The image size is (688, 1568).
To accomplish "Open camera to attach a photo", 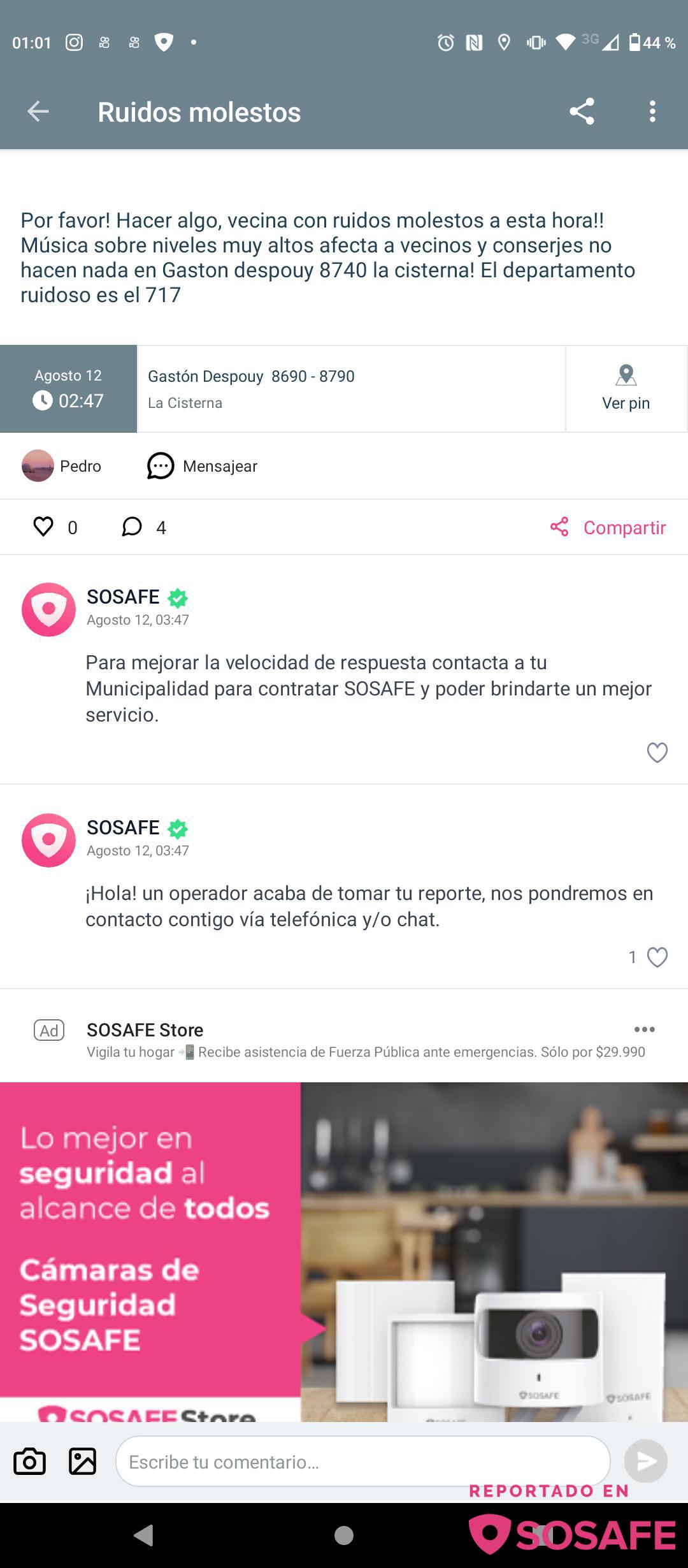I will point(30,1461).
